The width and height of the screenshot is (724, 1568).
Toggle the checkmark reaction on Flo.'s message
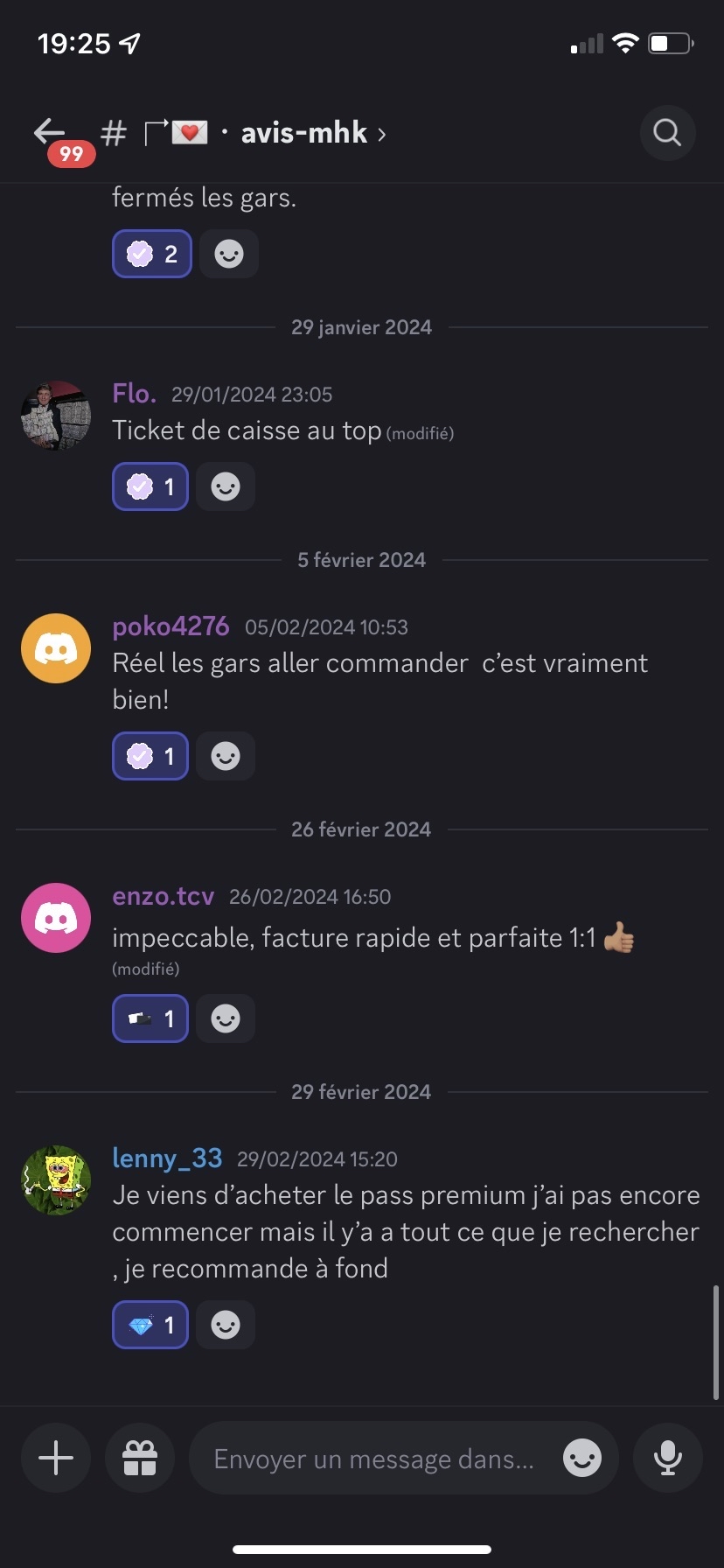point(150,486)
